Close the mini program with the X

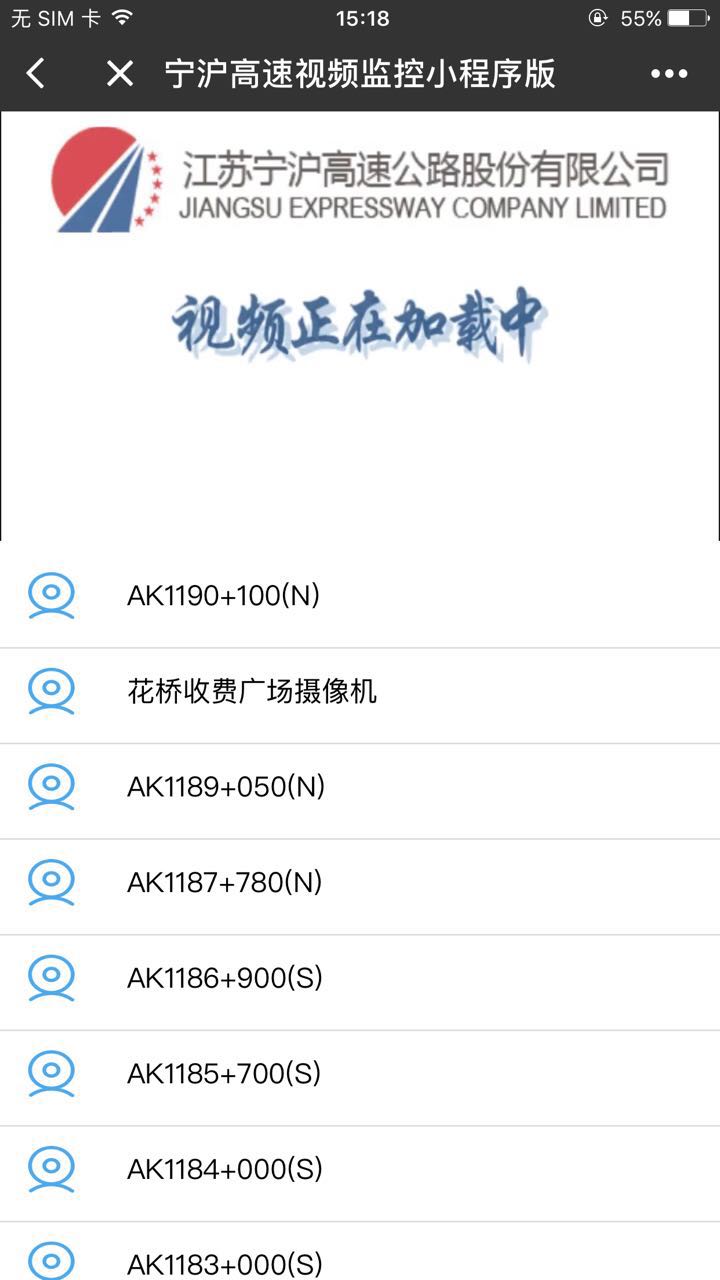[120, 73]
